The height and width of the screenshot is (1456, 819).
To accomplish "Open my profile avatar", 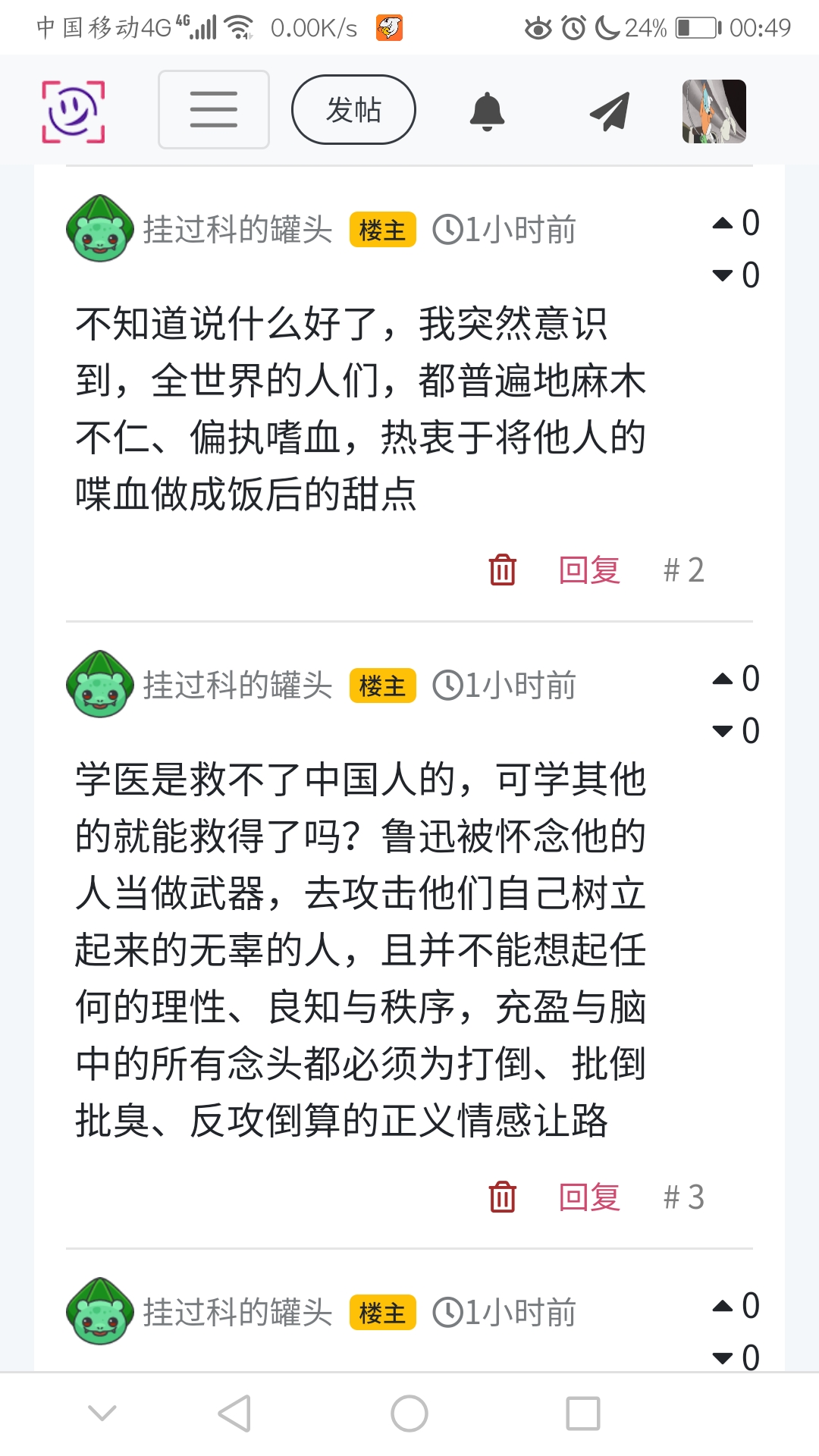I will tap(714, 111).
